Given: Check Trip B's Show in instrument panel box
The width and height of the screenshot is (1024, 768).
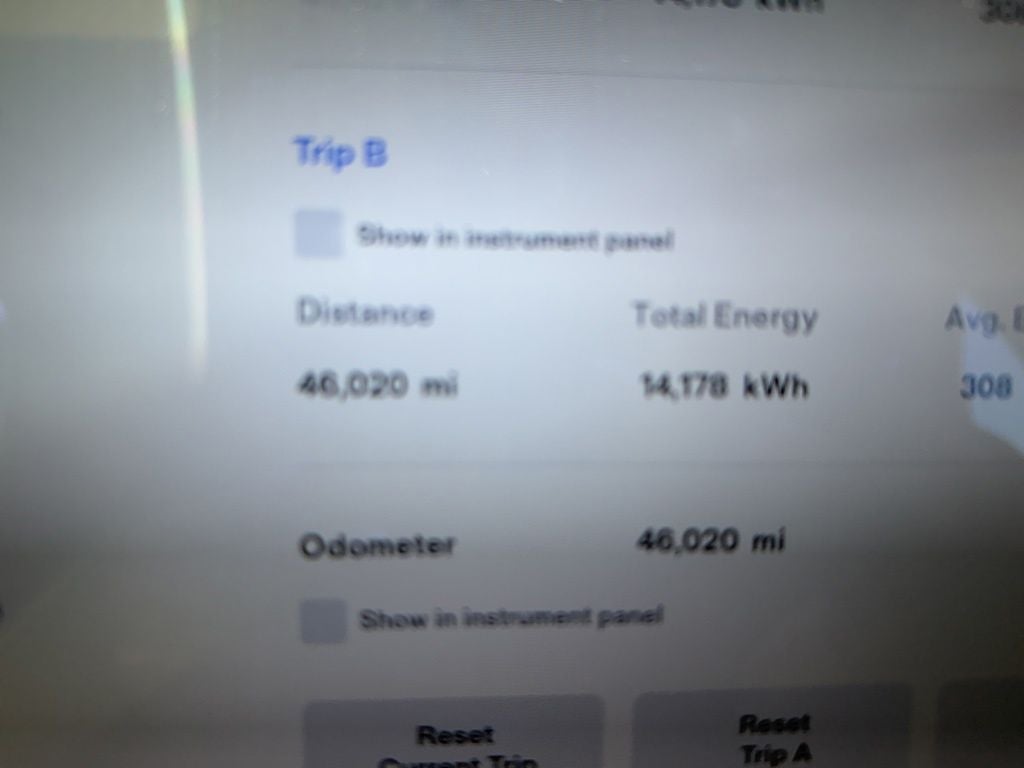Looking at the screenshot, I should click(x=319, y=235).
